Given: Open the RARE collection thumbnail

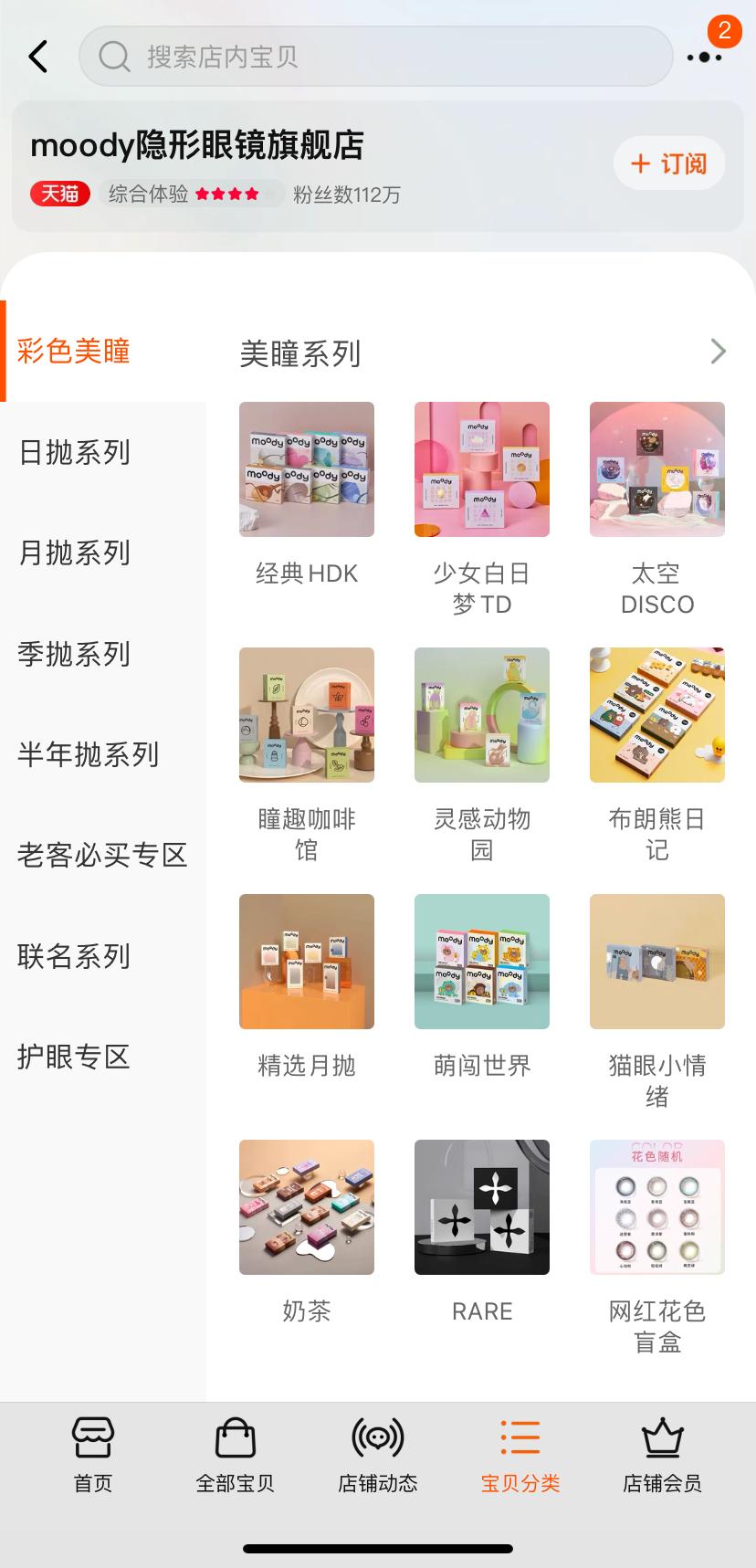Looking at the screenshot, I should tap(481, 1207).
